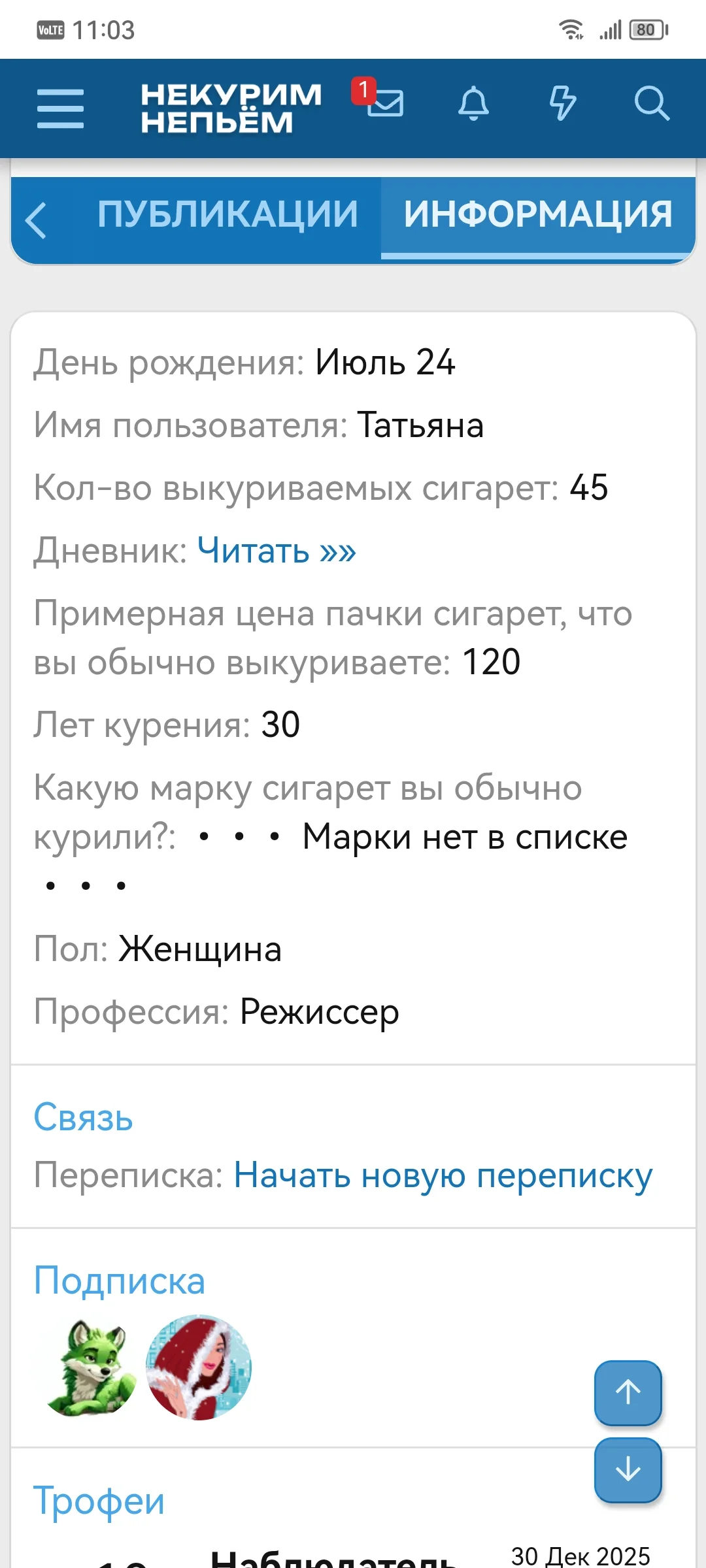Open the unread message counter badge
706x1568 pixels.
click(363, 91)
